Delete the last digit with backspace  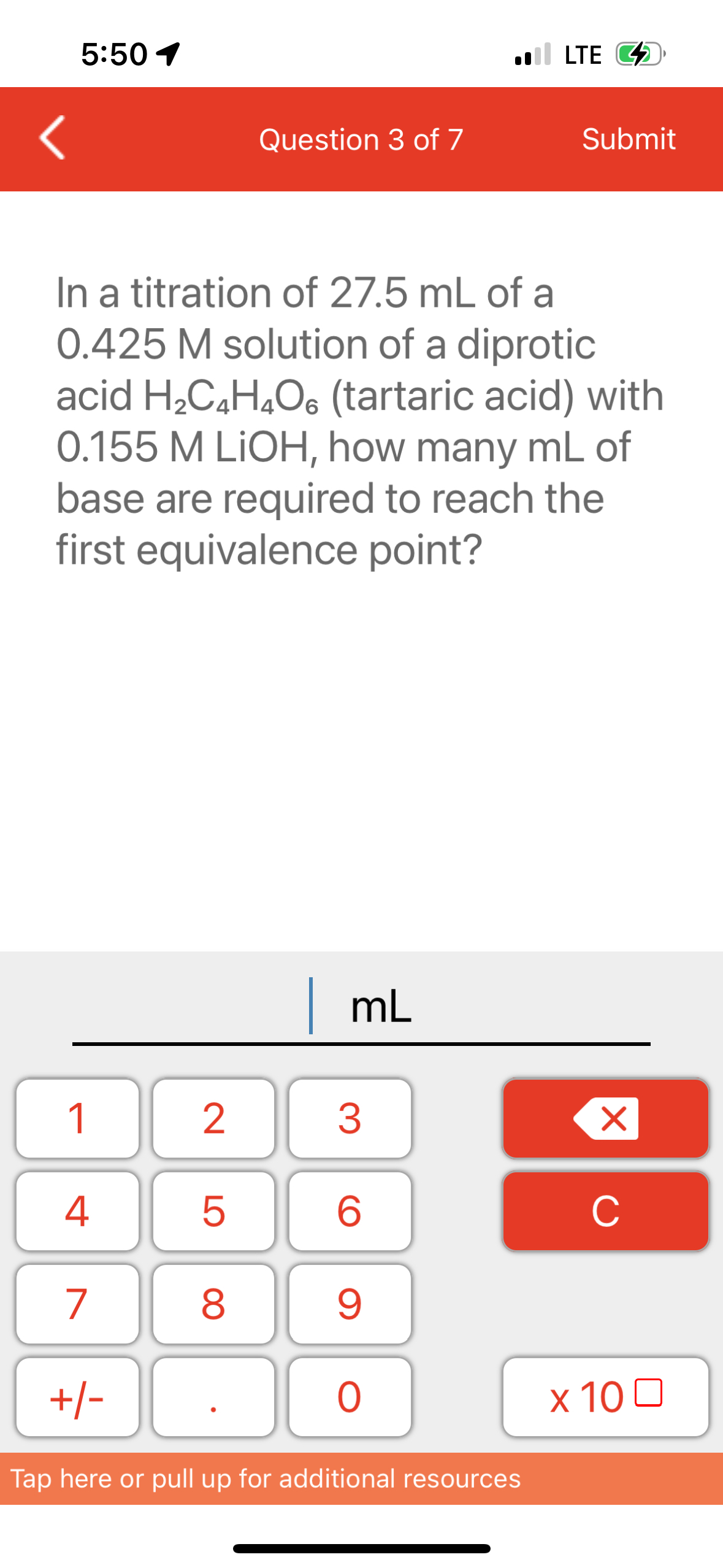coord(605,1118)
